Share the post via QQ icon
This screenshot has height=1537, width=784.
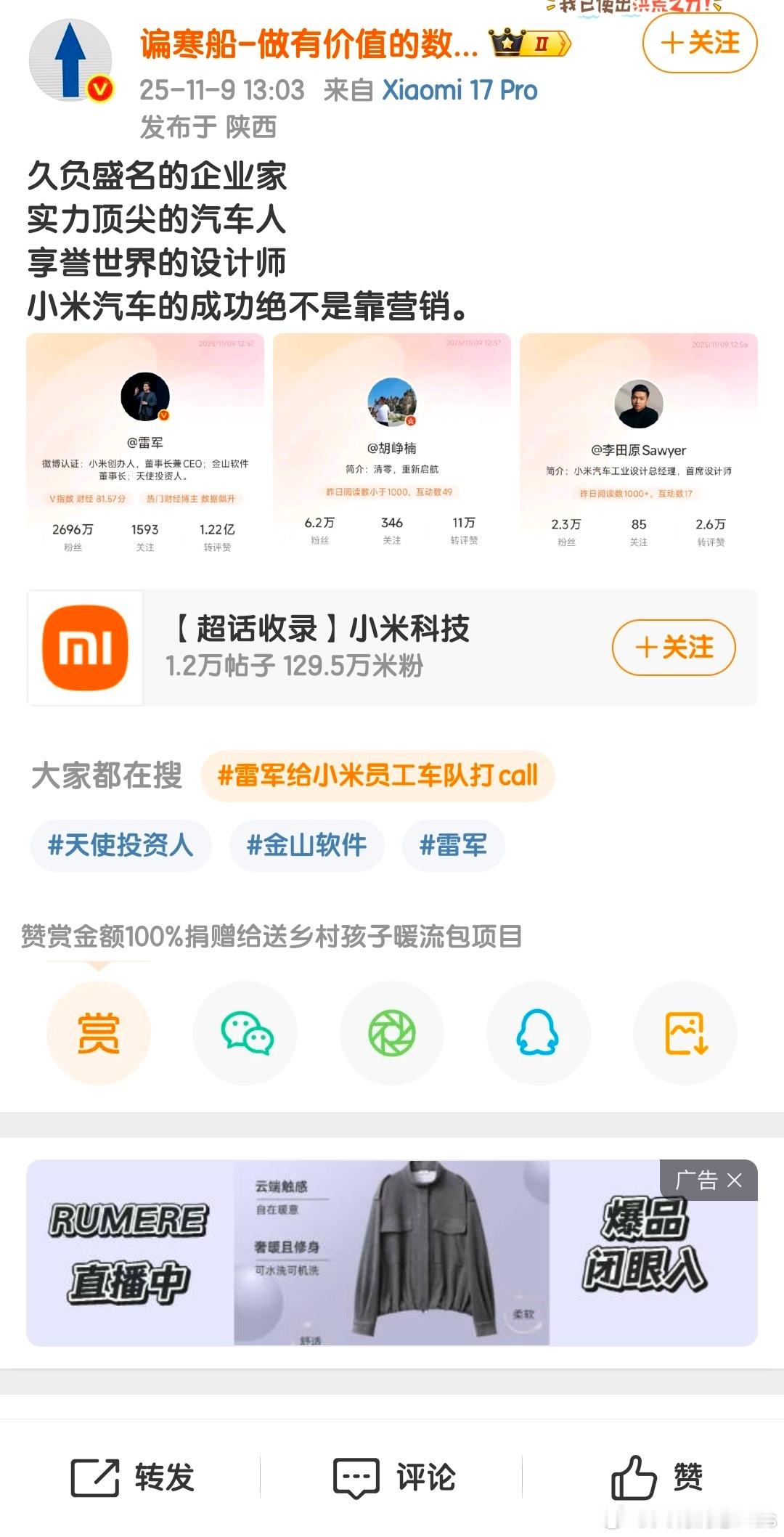538,1033
